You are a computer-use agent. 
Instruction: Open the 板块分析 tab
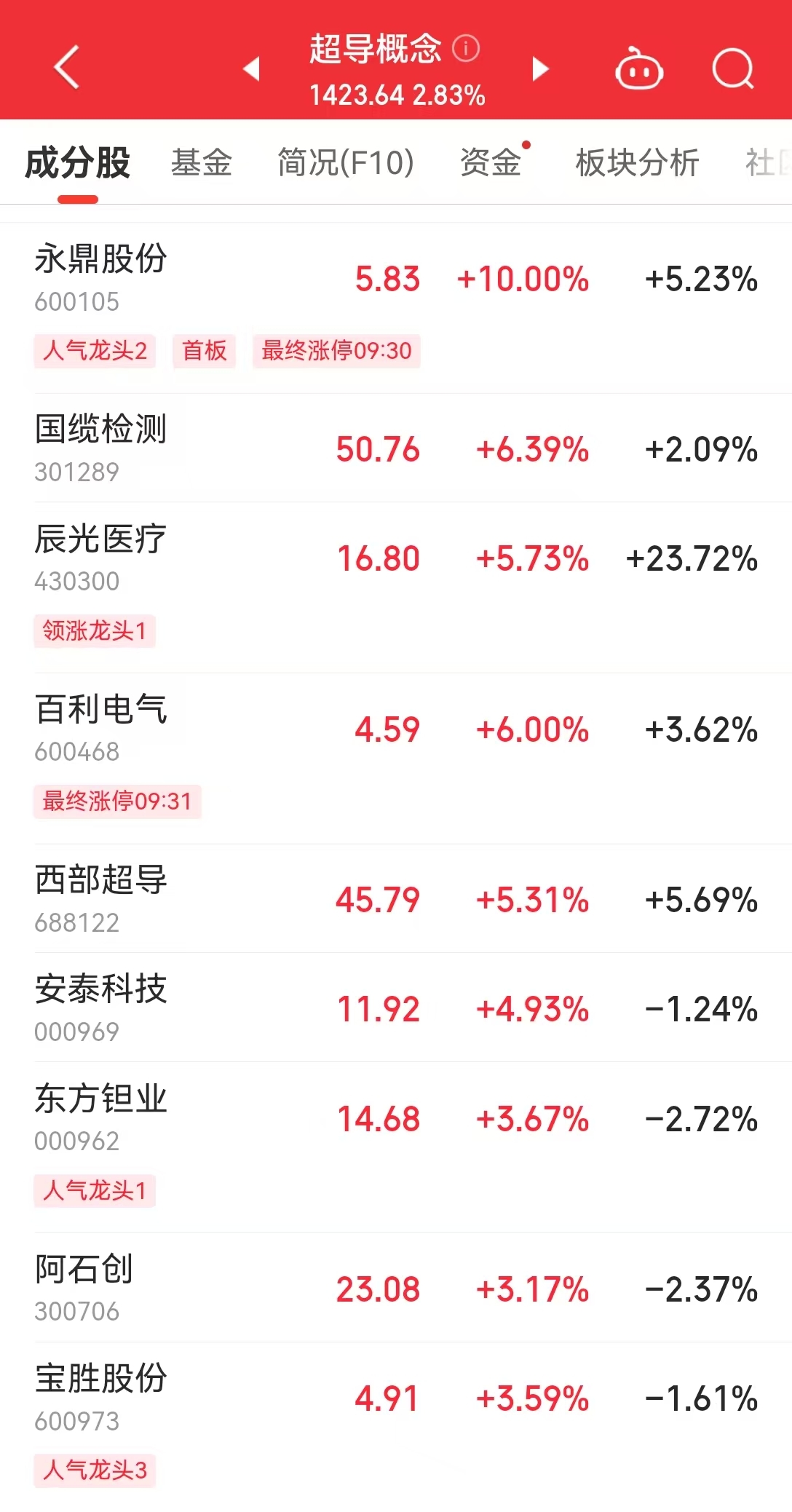pyautogui.click(x=636, y=162)
